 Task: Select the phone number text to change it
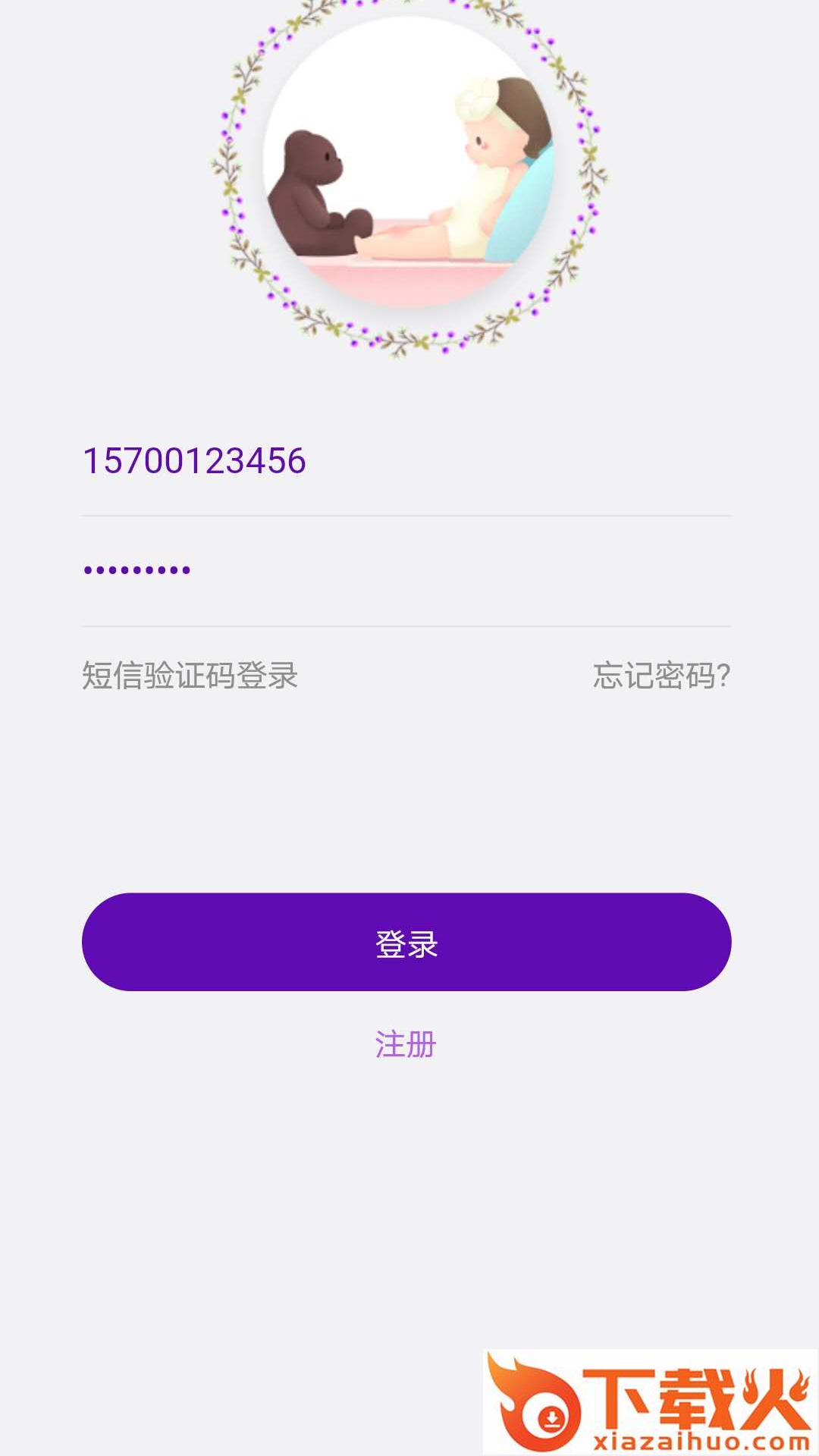(x=197, y=460)
